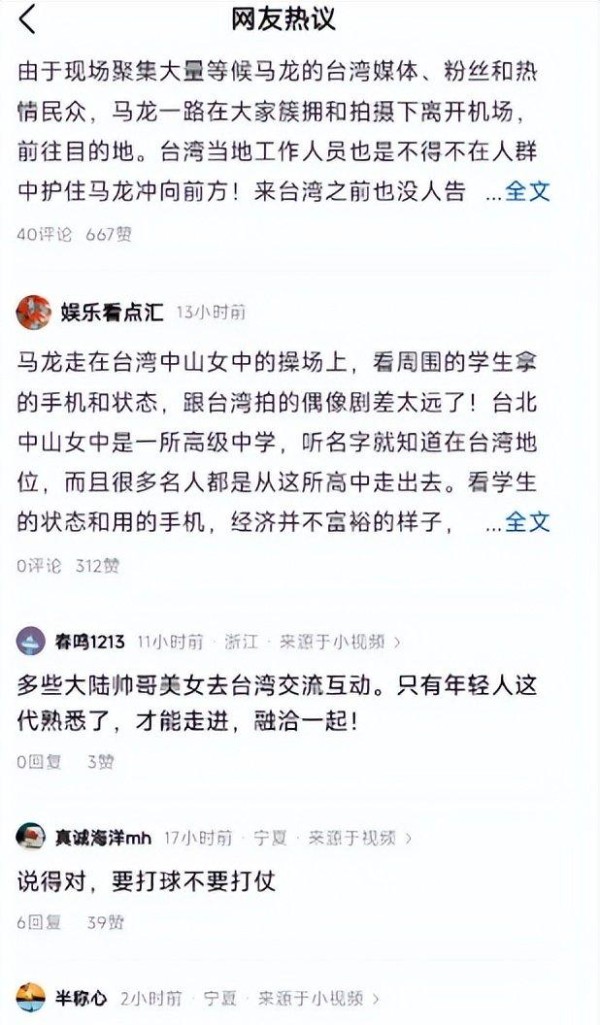Expand 全文 of 娱乐看点汇's post
This screenshot has width=600, height=1025.
coord(528,521)
